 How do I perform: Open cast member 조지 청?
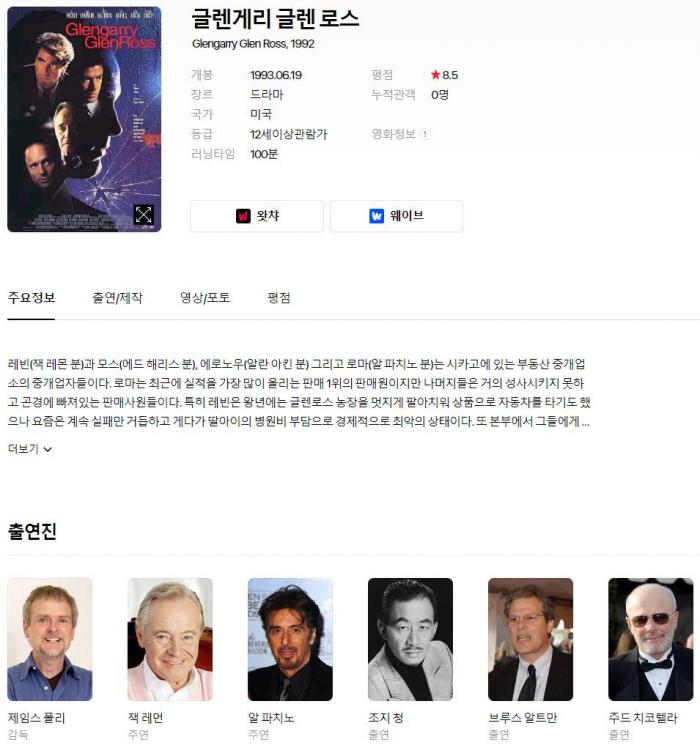tap(410, 639)
